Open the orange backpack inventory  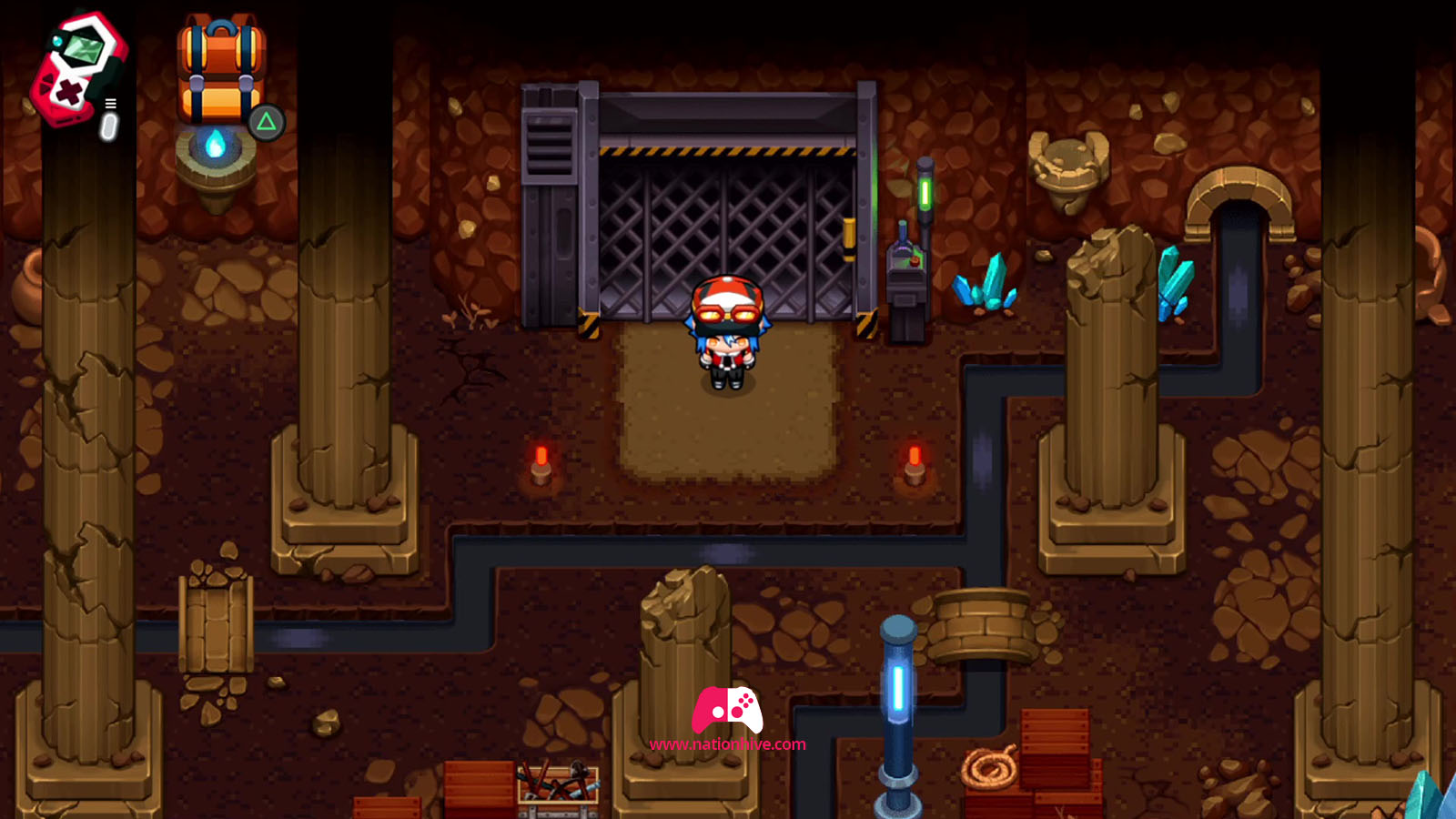pos(221,71)
